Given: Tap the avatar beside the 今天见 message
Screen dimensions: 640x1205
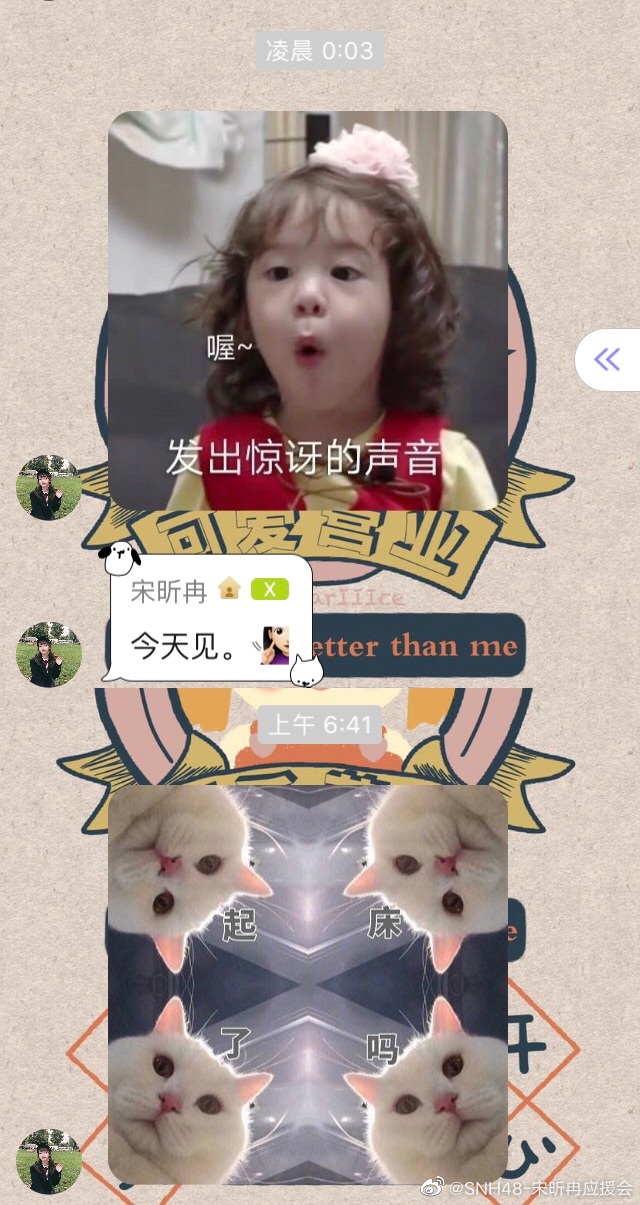Looking at the screenshot, I should coord(49,654).
